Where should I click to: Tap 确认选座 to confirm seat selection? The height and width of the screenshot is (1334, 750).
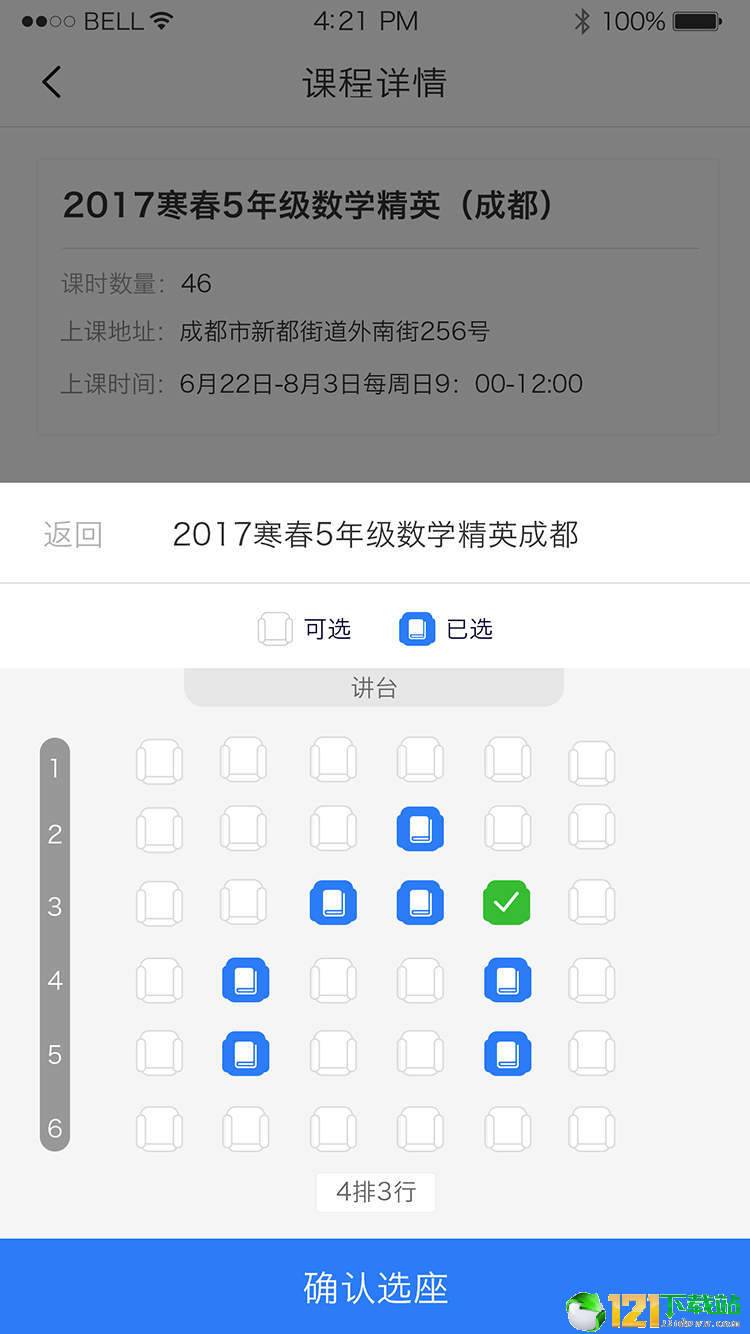375,1287
